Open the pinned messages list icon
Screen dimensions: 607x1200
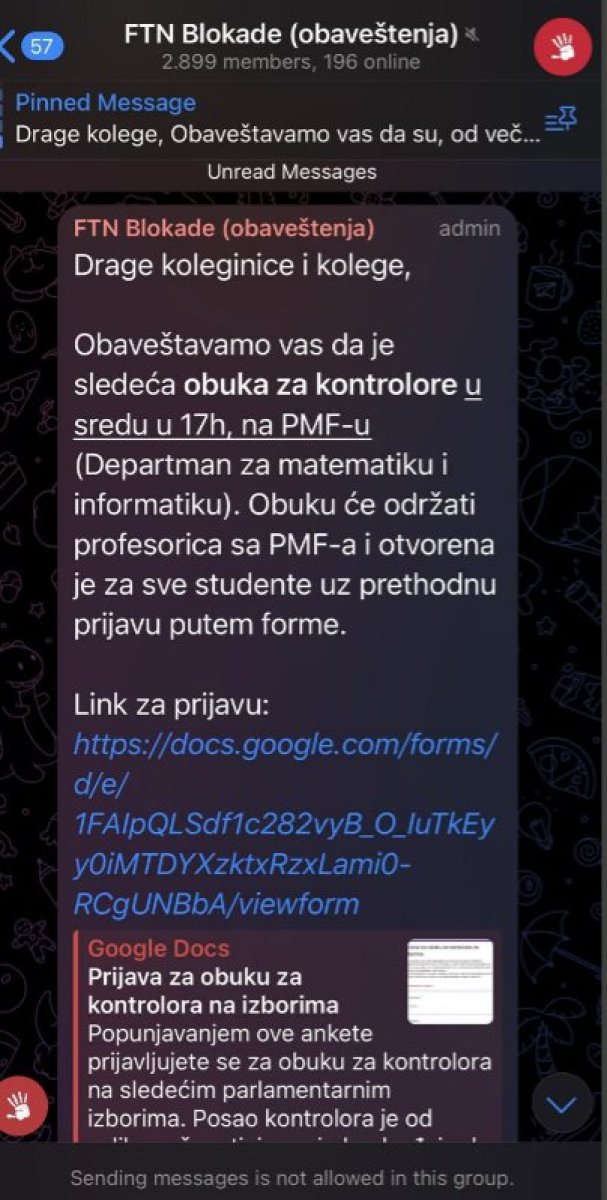(x=560, y=120)
